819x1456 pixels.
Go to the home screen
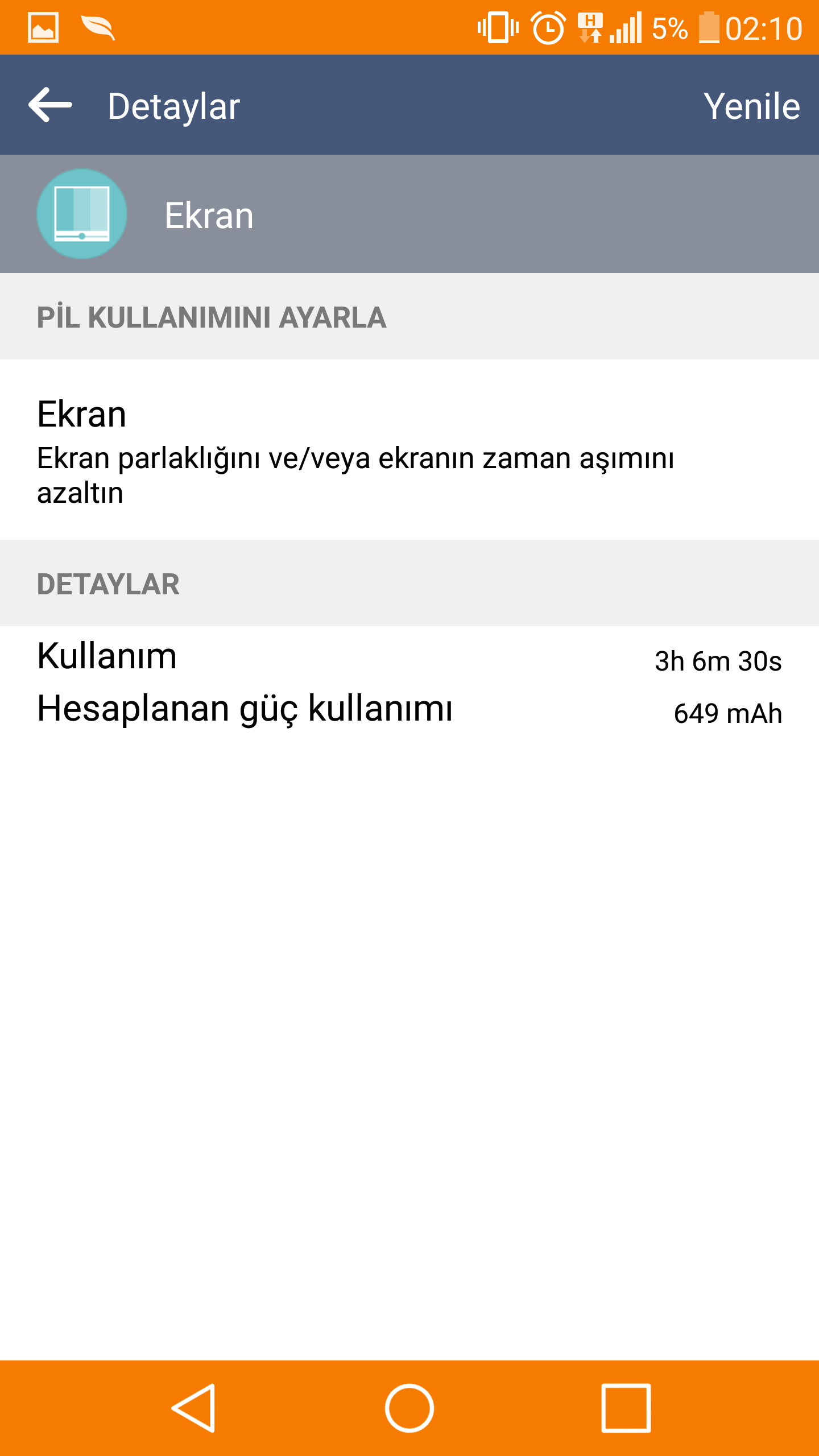pos(409,1408)
